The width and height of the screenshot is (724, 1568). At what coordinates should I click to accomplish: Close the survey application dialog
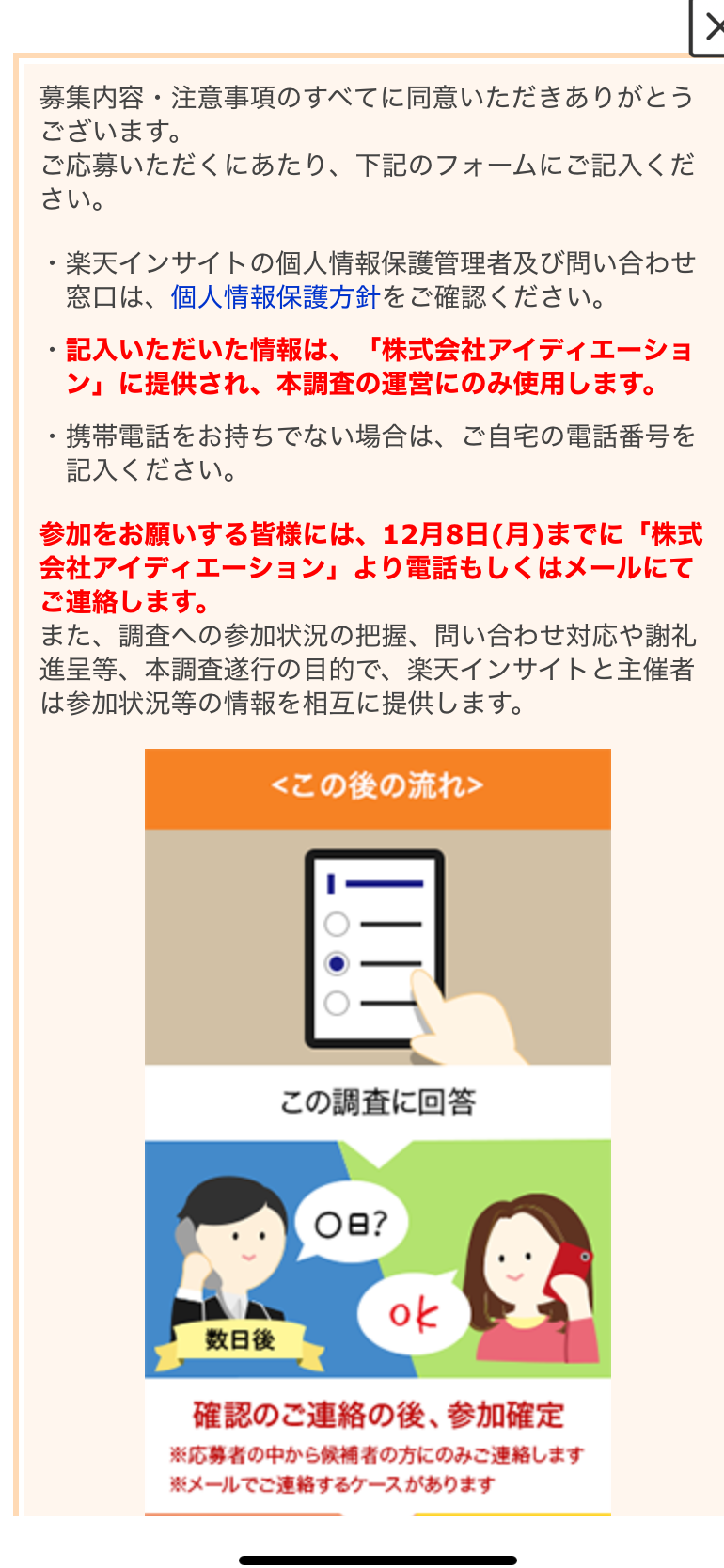tap(709, 28)
